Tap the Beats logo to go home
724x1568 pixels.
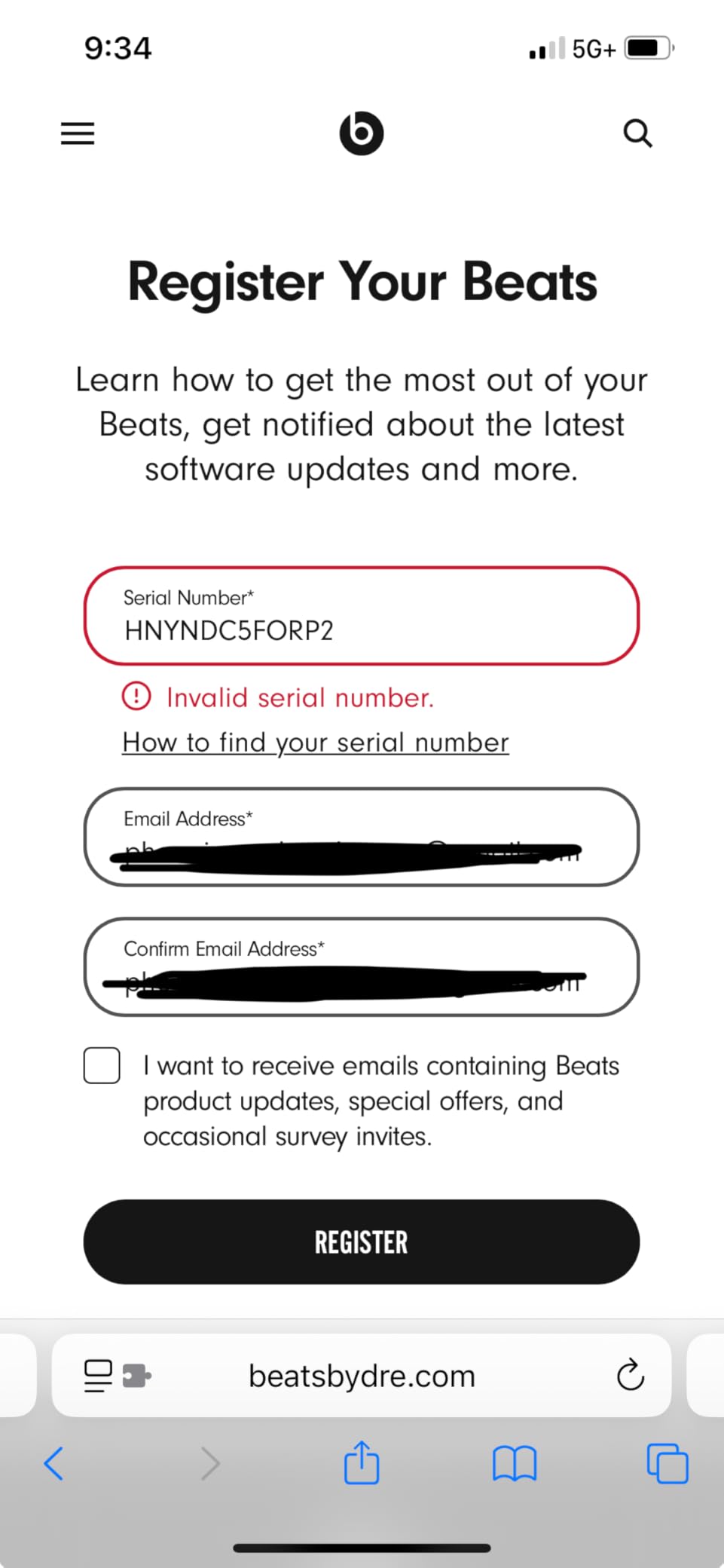click(362, 133)
